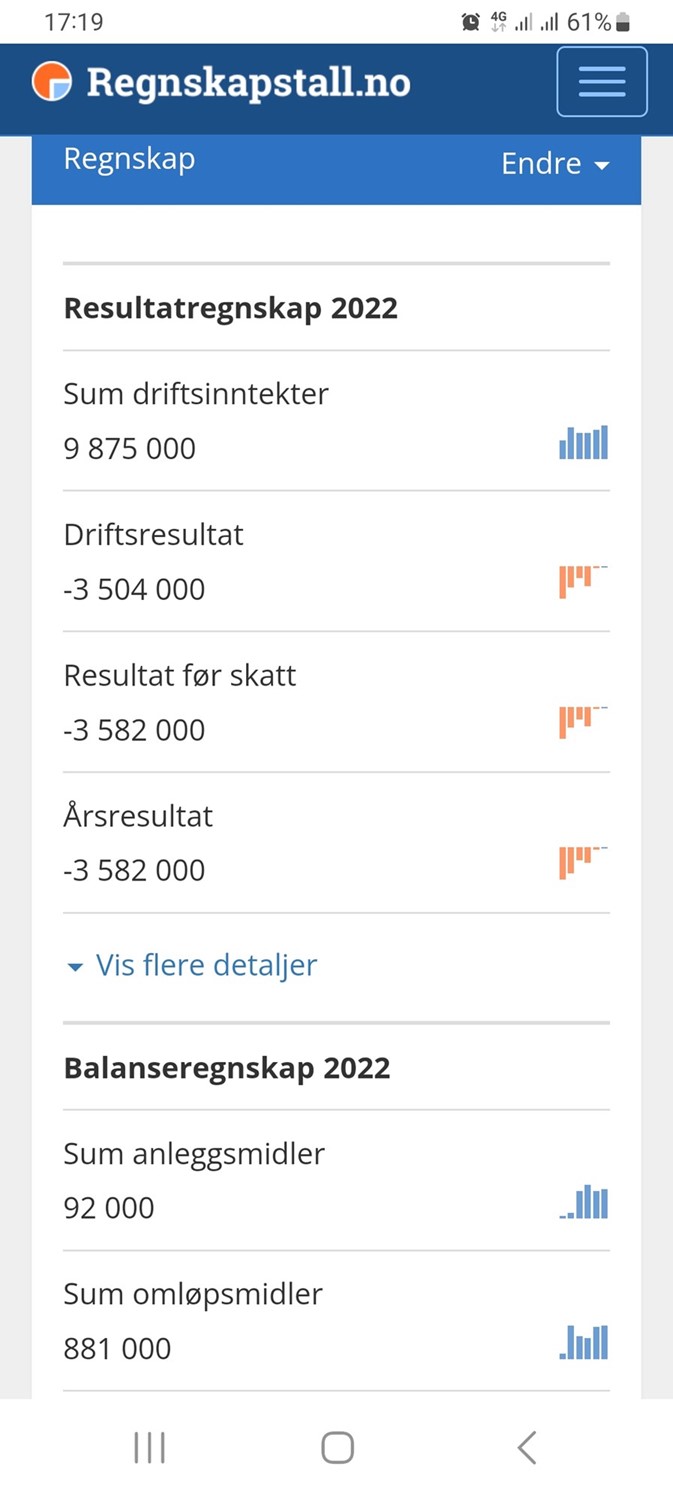This screenshot has width=673, height=1500.
Task: Show the Driftsresultat history chart
Action: pyautogui.click(x=584, y=582)
